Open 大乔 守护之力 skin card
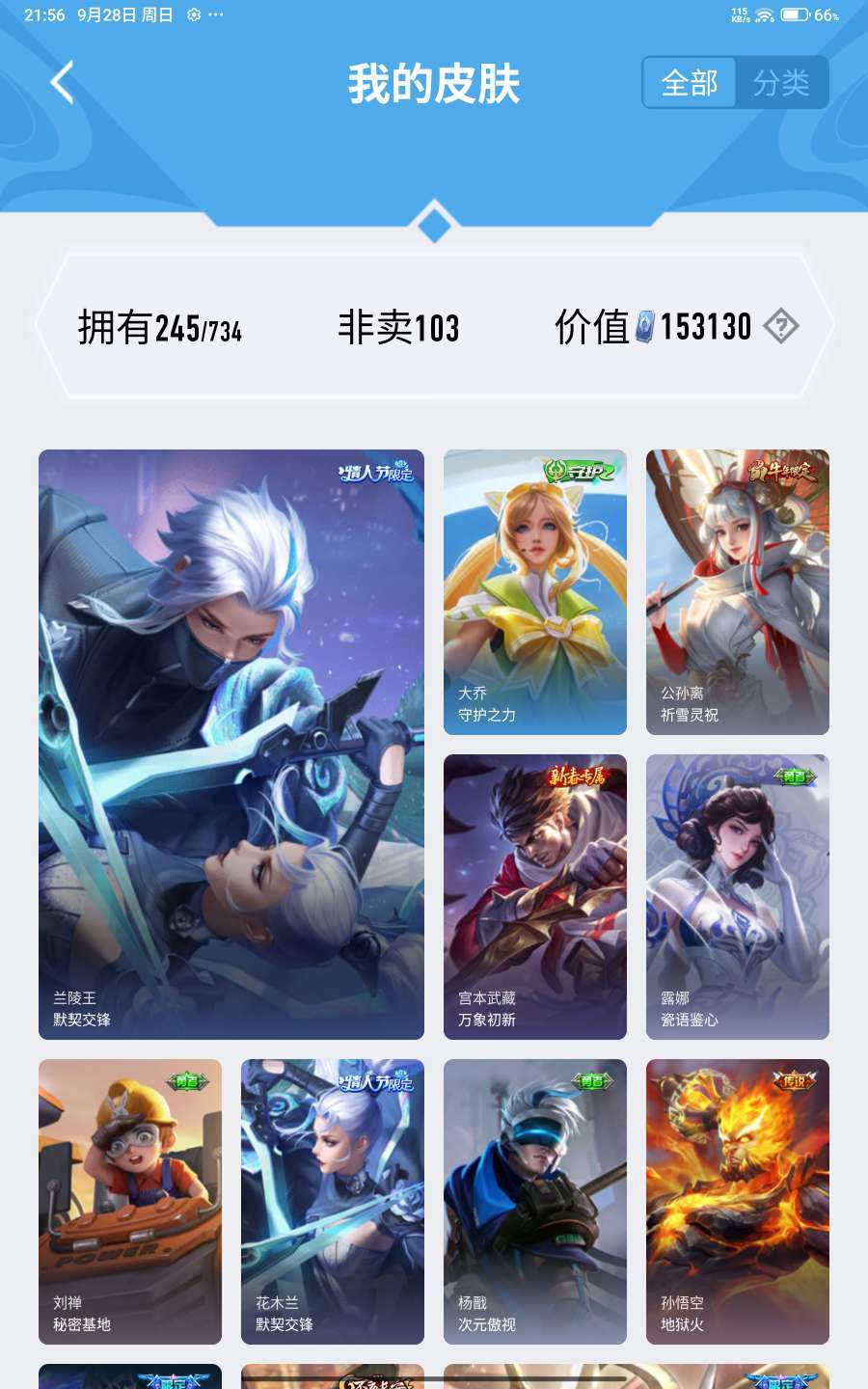 click(x=535, y=591)
